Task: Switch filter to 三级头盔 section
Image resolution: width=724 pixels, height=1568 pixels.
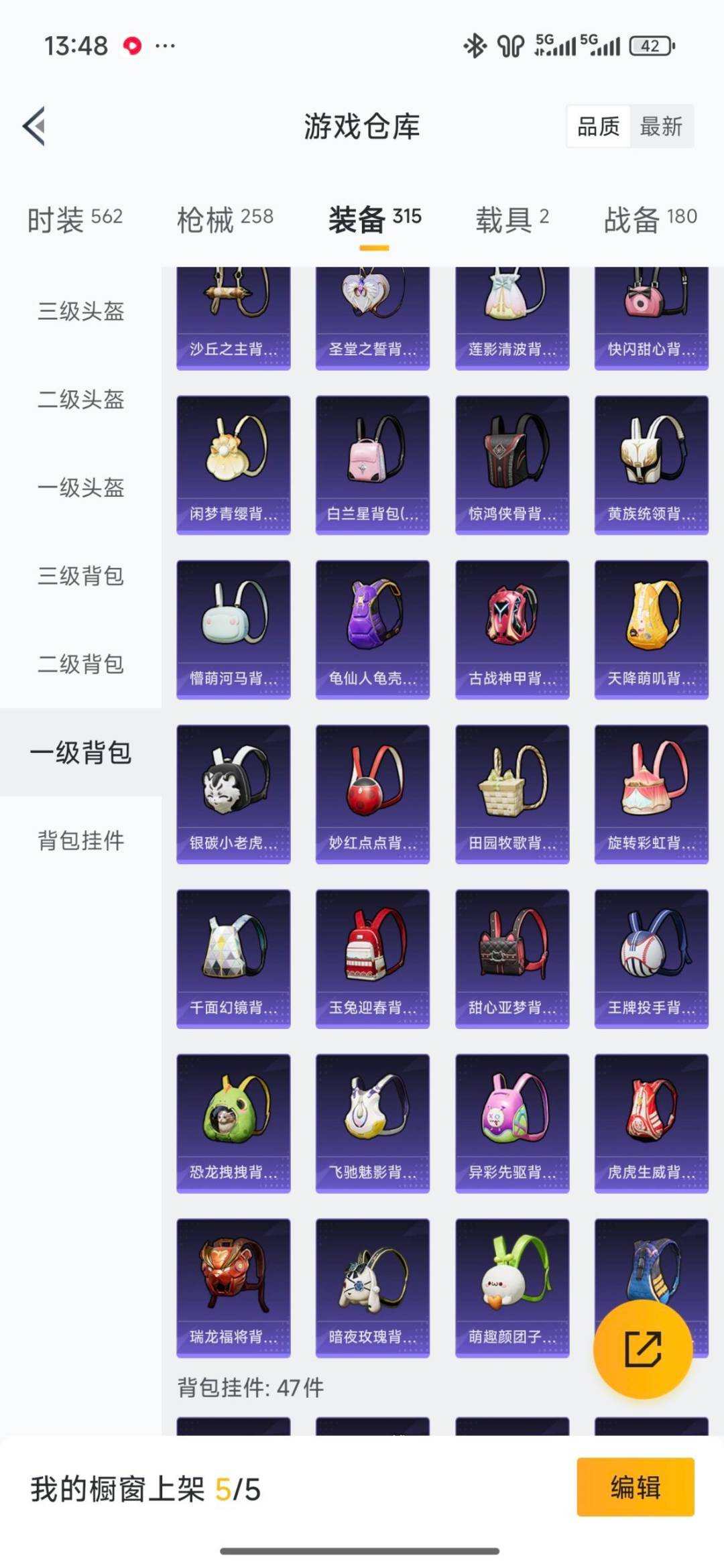Action: click(x=79, y=312)
